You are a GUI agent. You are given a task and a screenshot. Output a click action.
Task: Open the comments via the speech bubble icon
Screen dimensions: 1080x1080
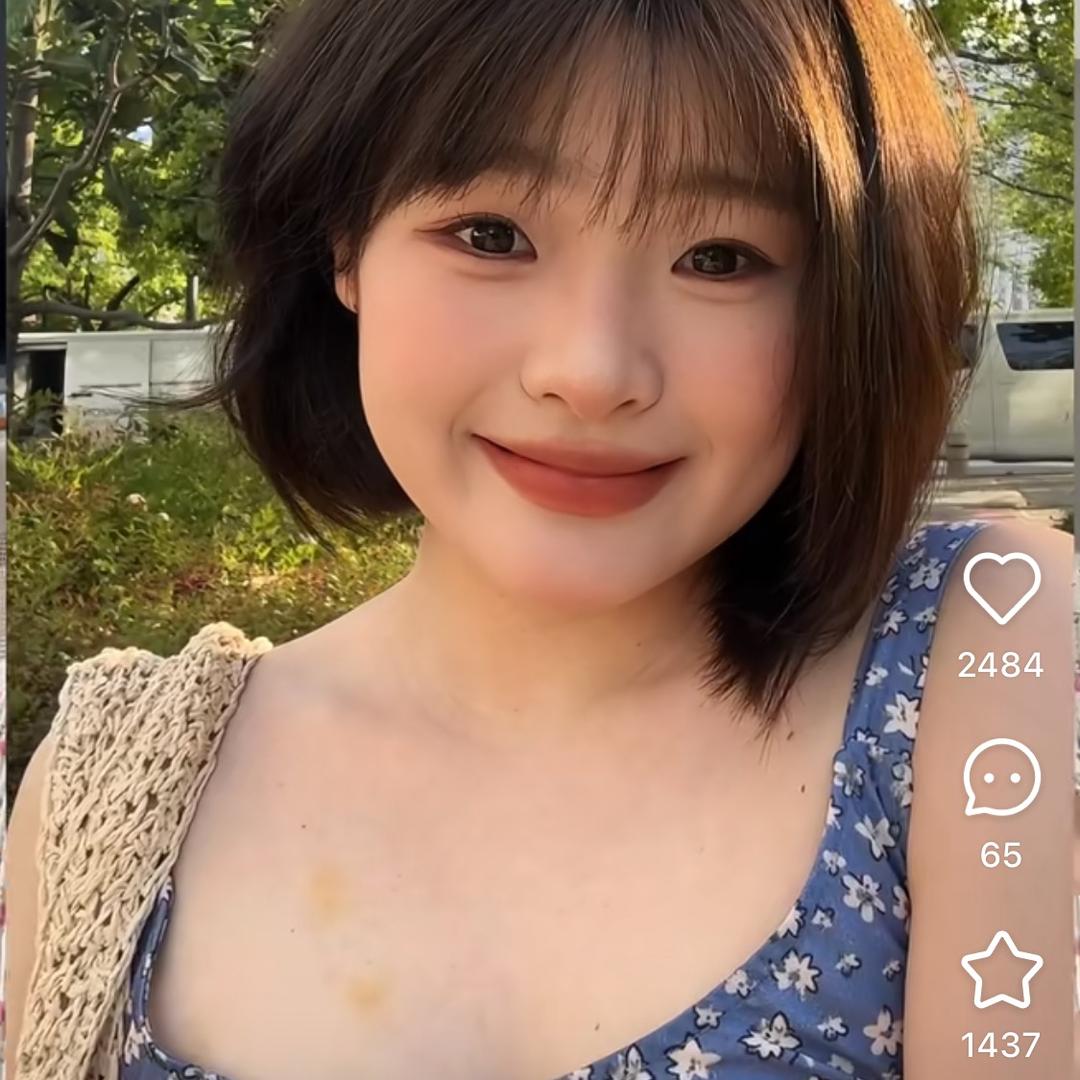click(x=1001, y=777)
